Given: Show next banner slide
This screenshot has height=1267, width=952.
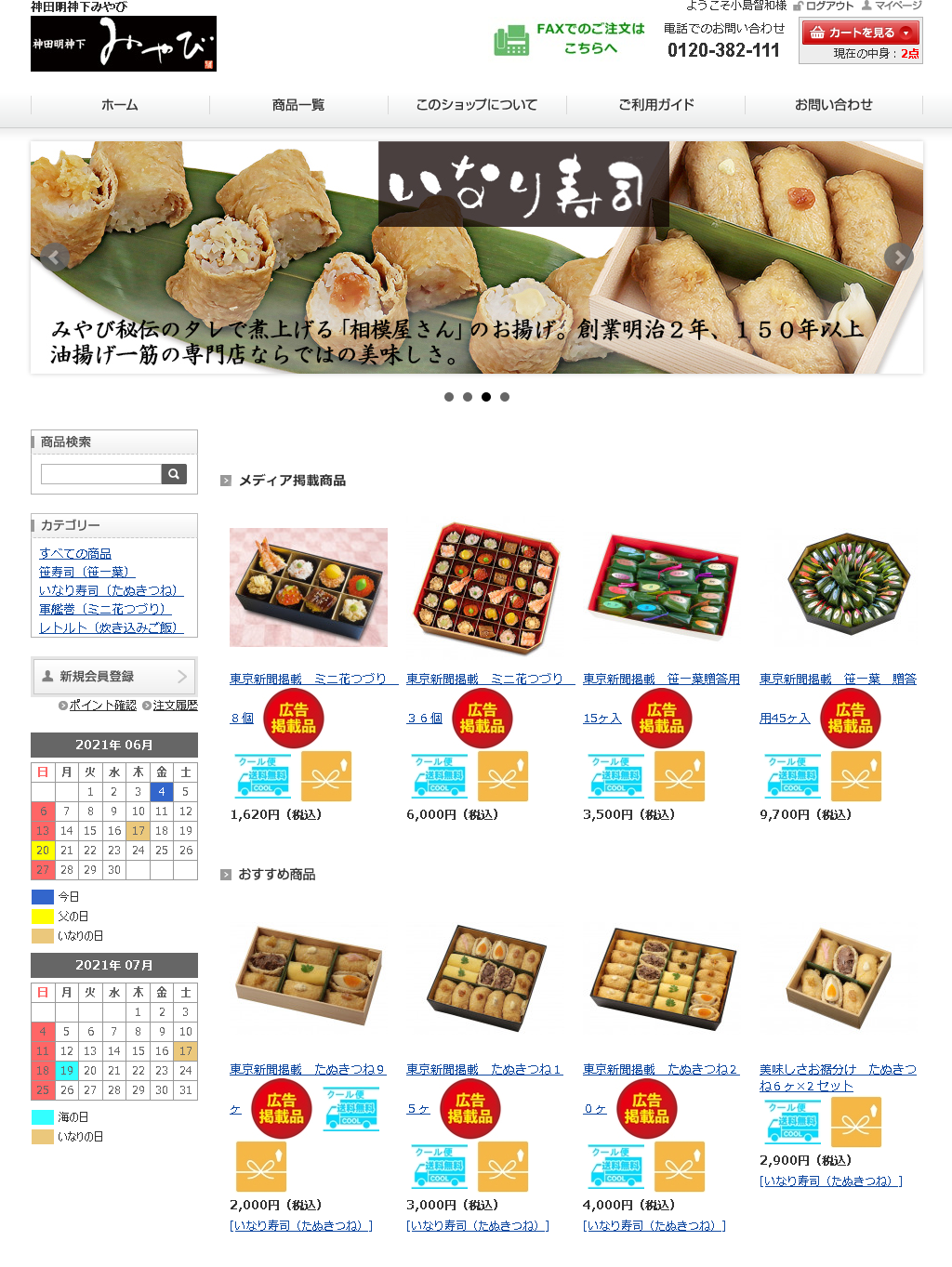Looking at the screenshot, I should (898, 257).
